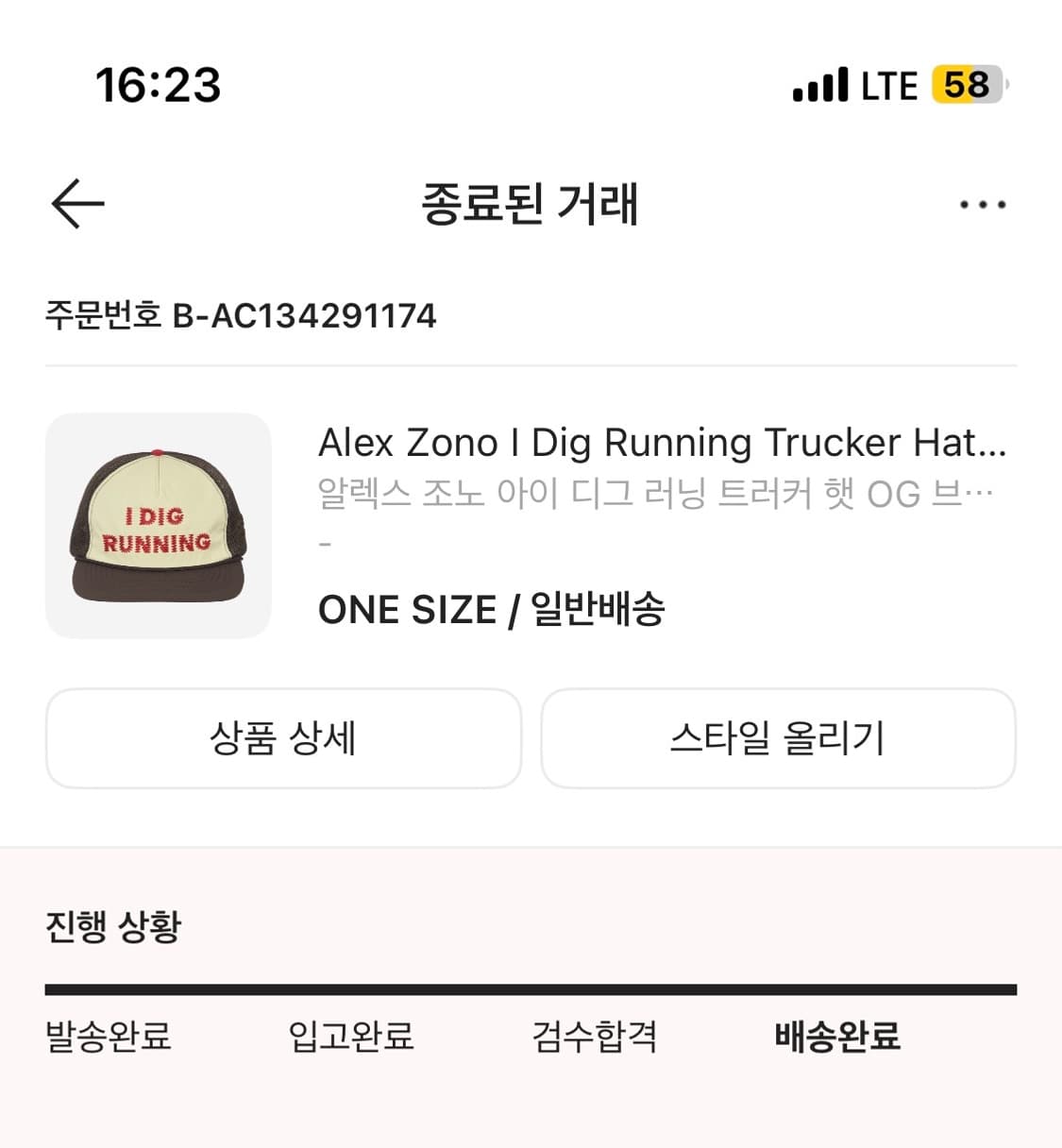The height and width of the screenshot is (1148, 1062).
Task: Tap the LTE network indicator
Action: coord(888,85)
